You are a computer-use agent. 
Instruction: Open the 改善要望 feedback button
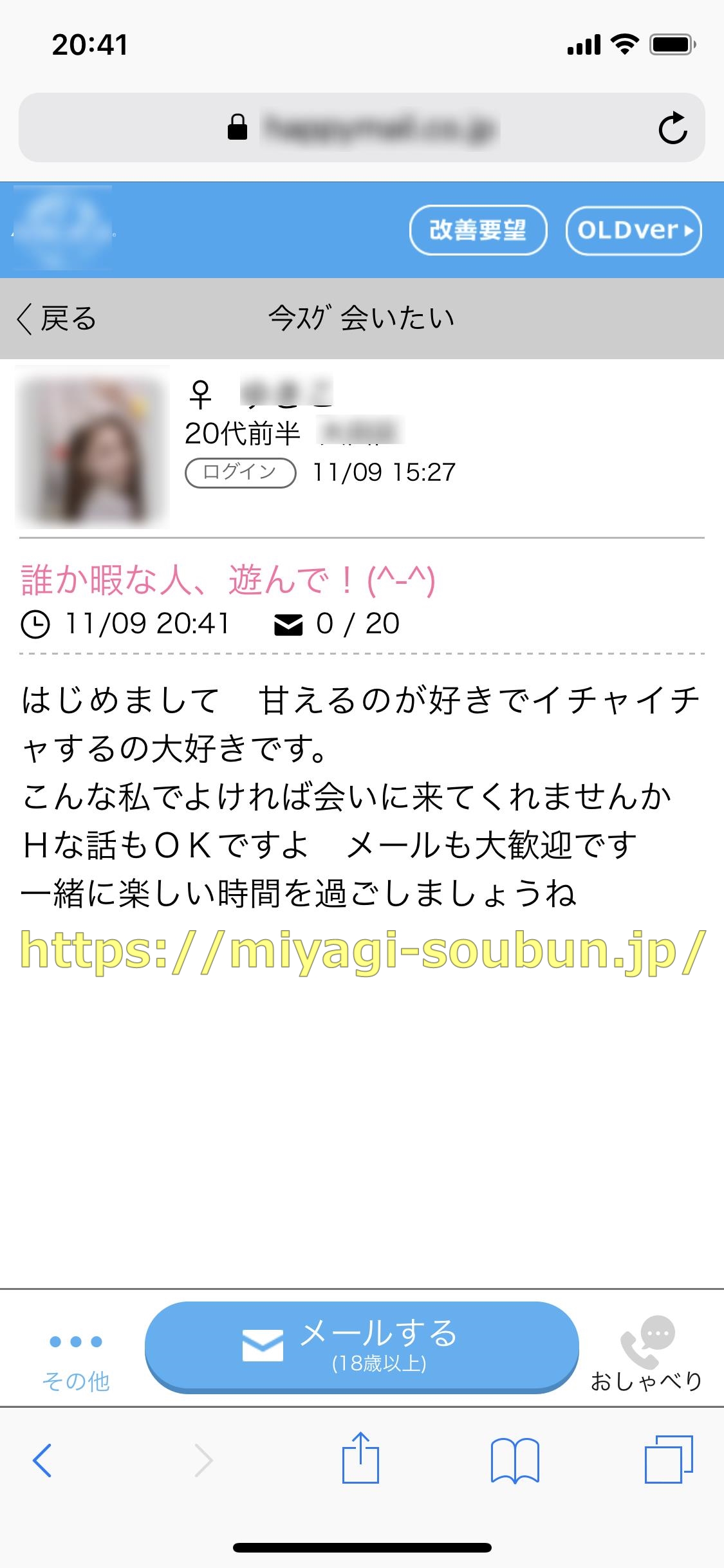478,230
